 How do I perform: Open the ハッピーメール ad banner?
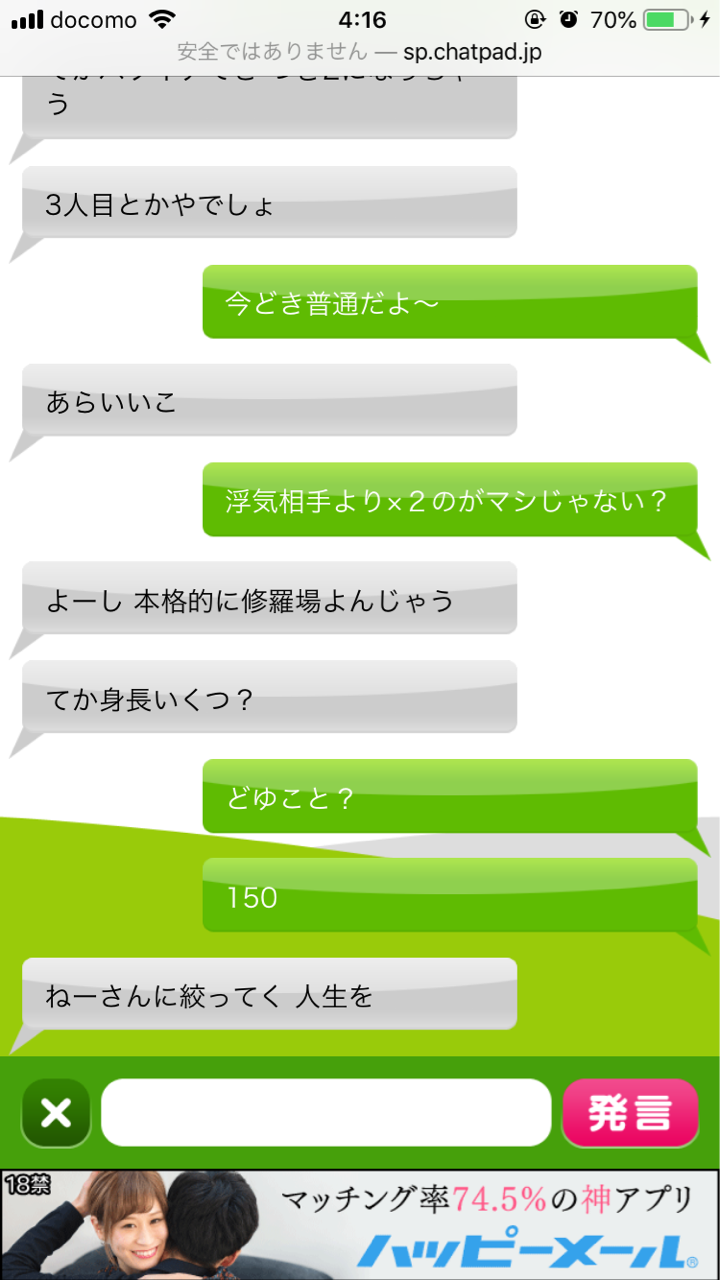click(360, 1225)
